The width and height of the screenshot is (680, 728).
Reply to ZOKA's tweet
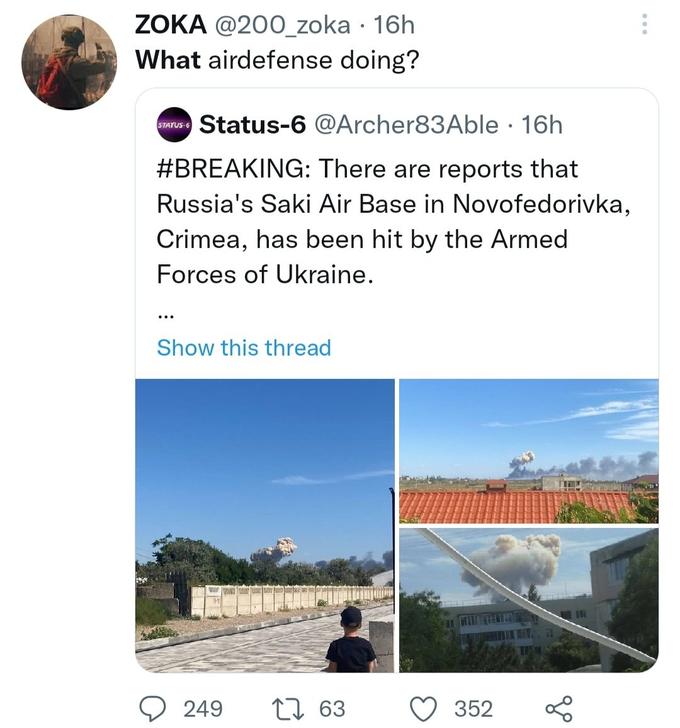pyautogui.click(x=150, y=708)
